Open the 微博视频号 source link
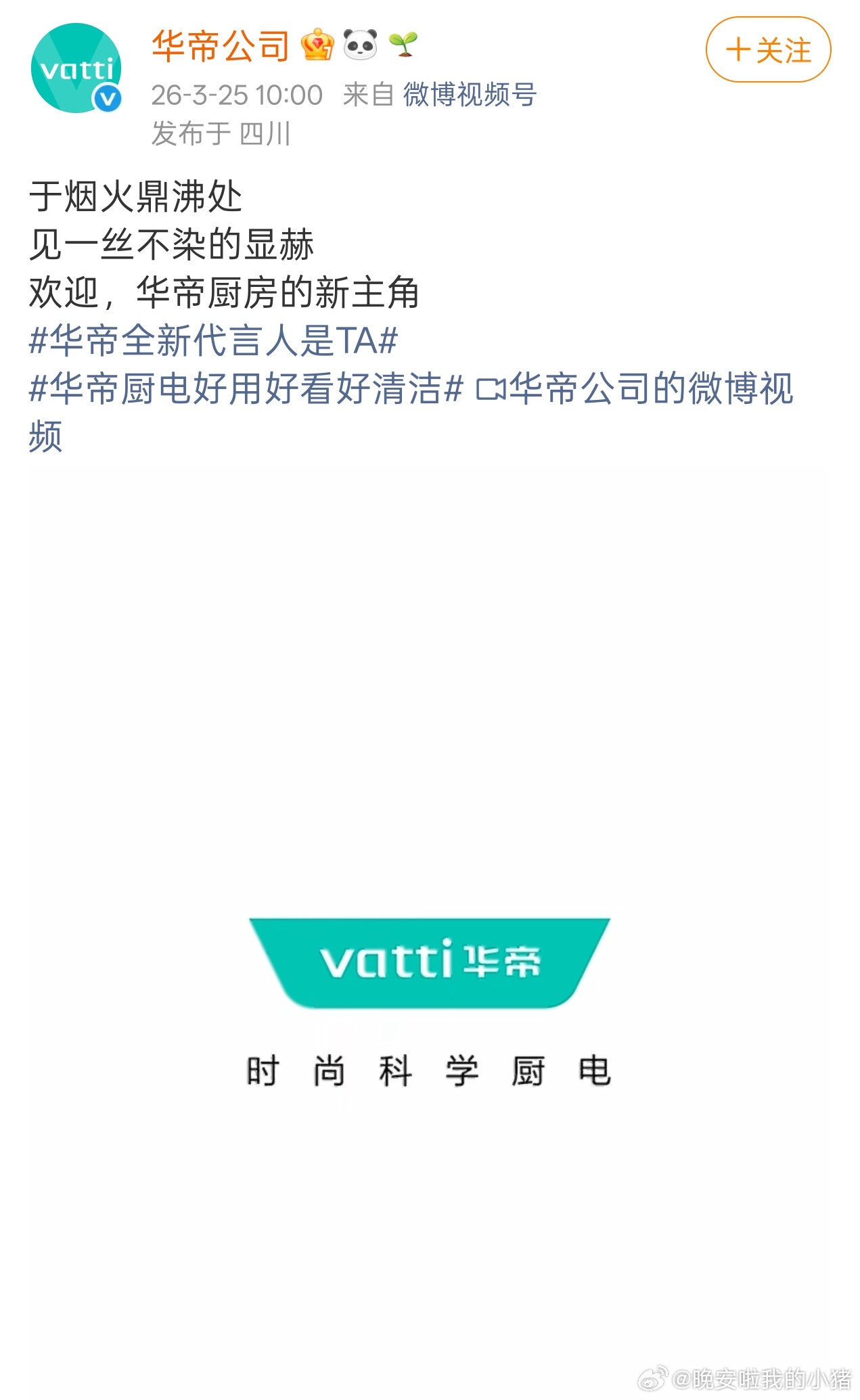This screenshot has height=1400, width=860. click(467, 96)
